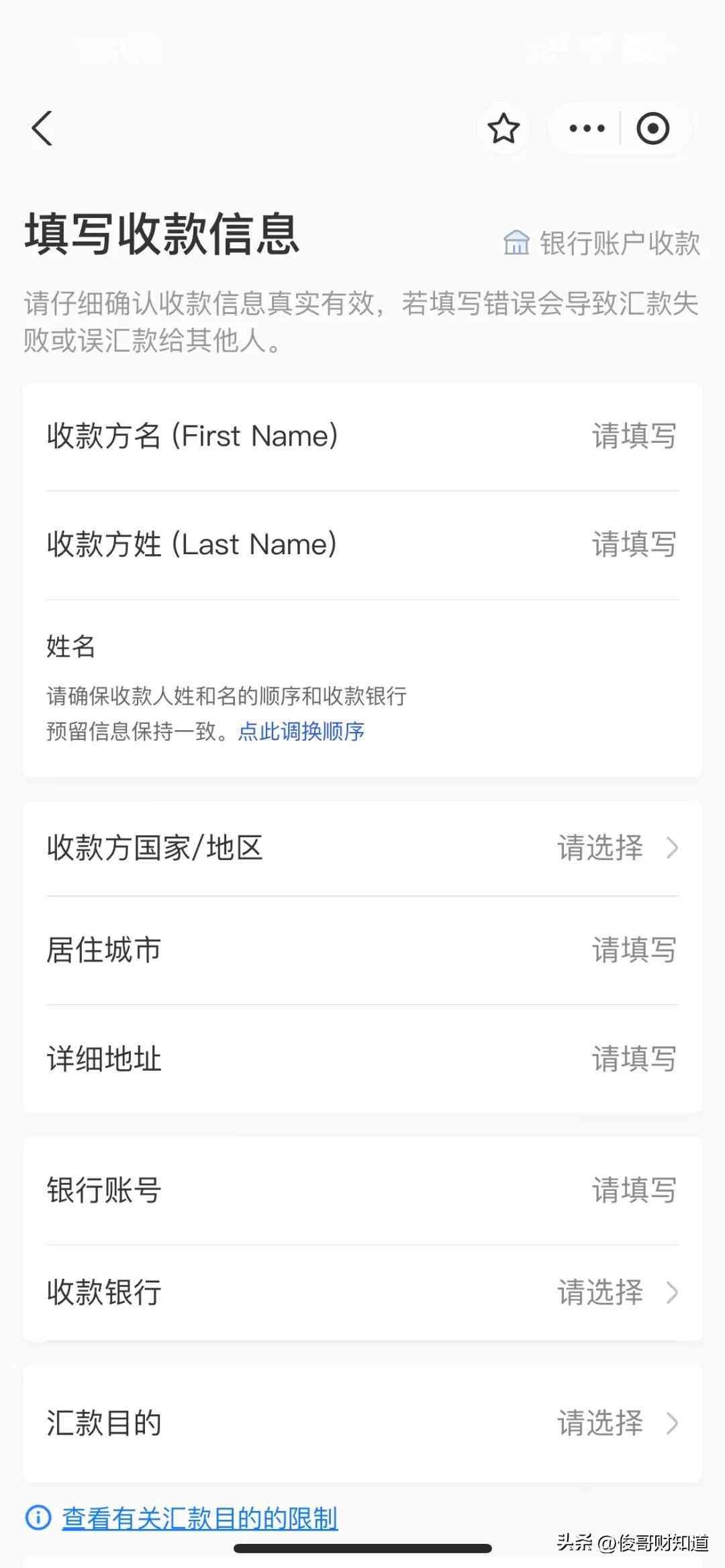
Task: Enter 银行账号 number field
Action: [x=633, y=1190]
